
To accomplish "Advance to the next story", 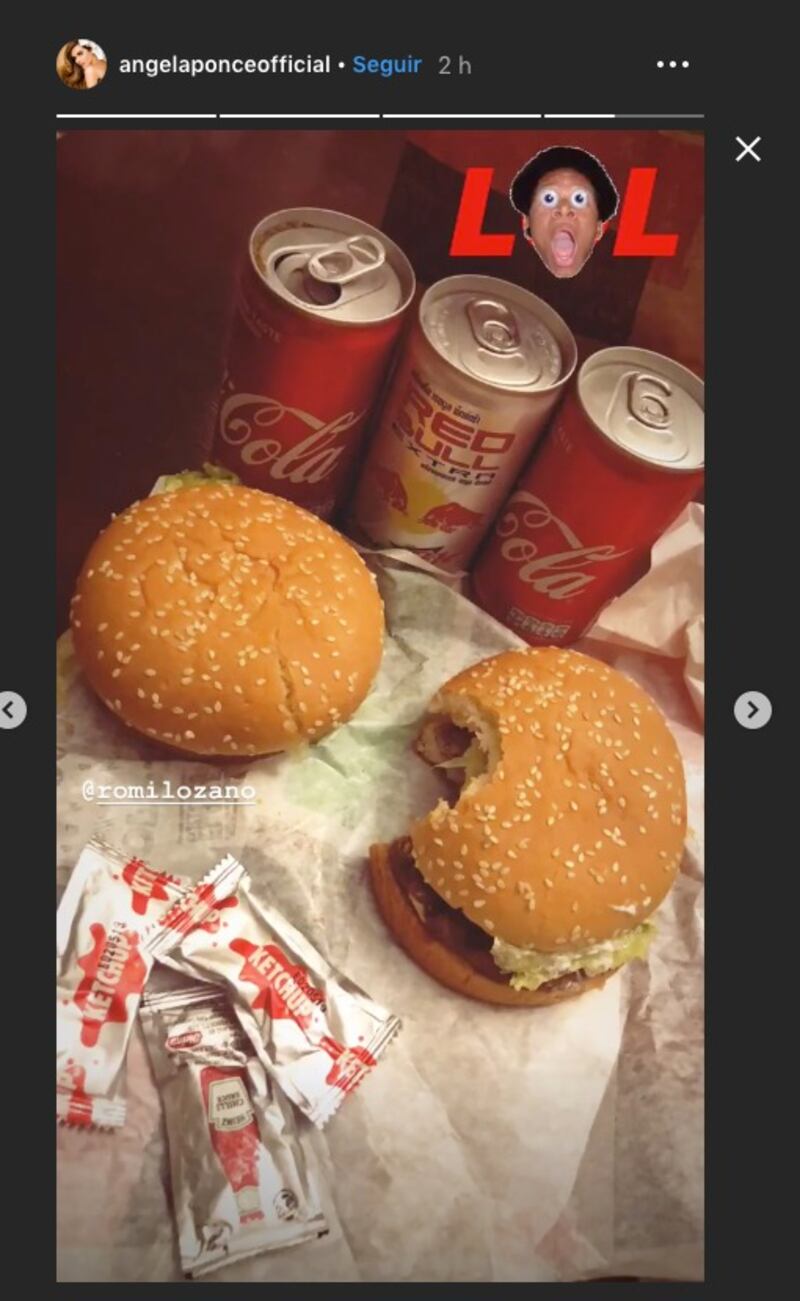I will pos(752,710).
